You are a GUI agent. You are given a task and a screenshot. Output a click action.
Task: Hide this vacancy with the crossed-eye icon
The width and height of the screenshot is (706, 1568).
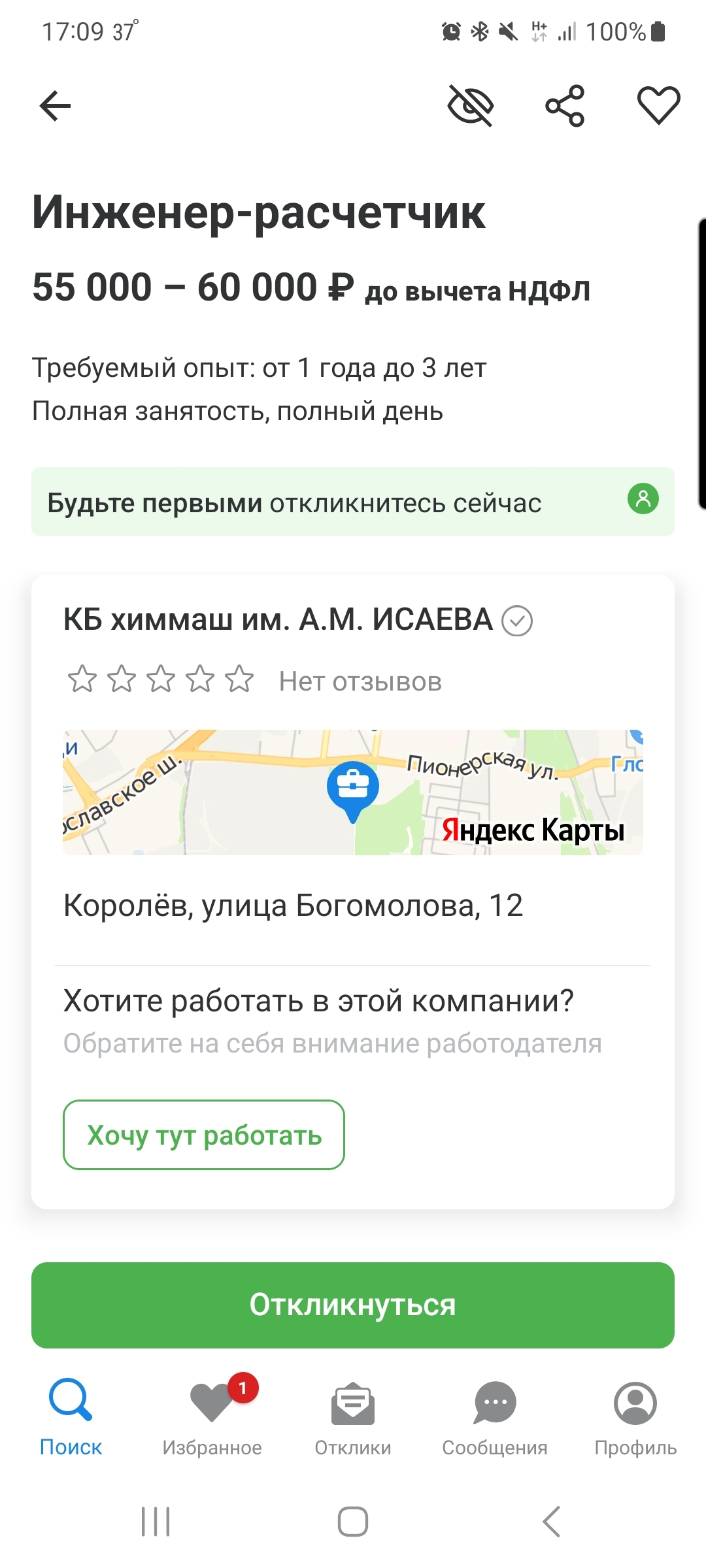pos(470,106)
